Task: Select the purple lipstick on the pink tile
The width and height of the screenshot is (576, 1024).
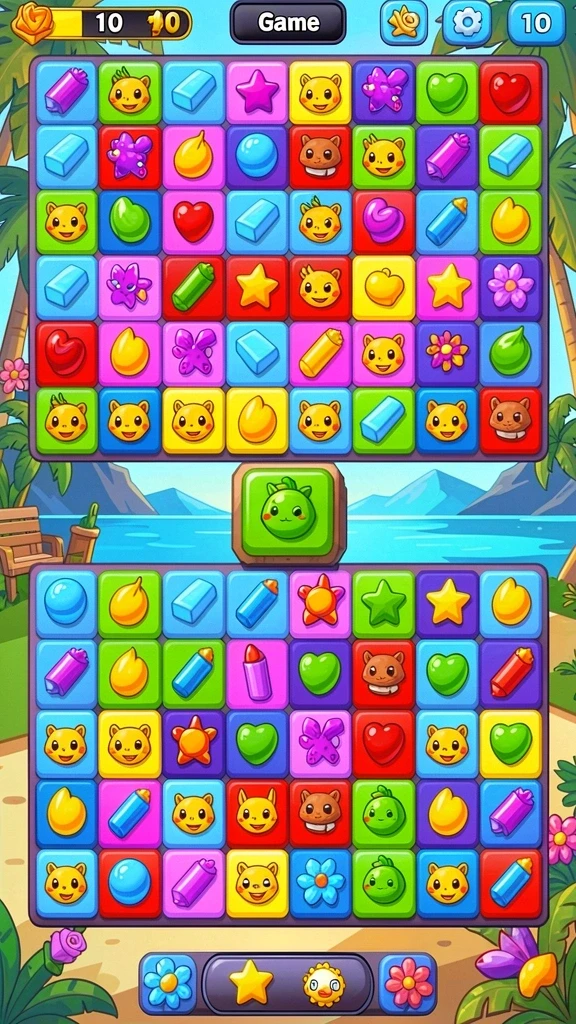Action: coord(257,675)
